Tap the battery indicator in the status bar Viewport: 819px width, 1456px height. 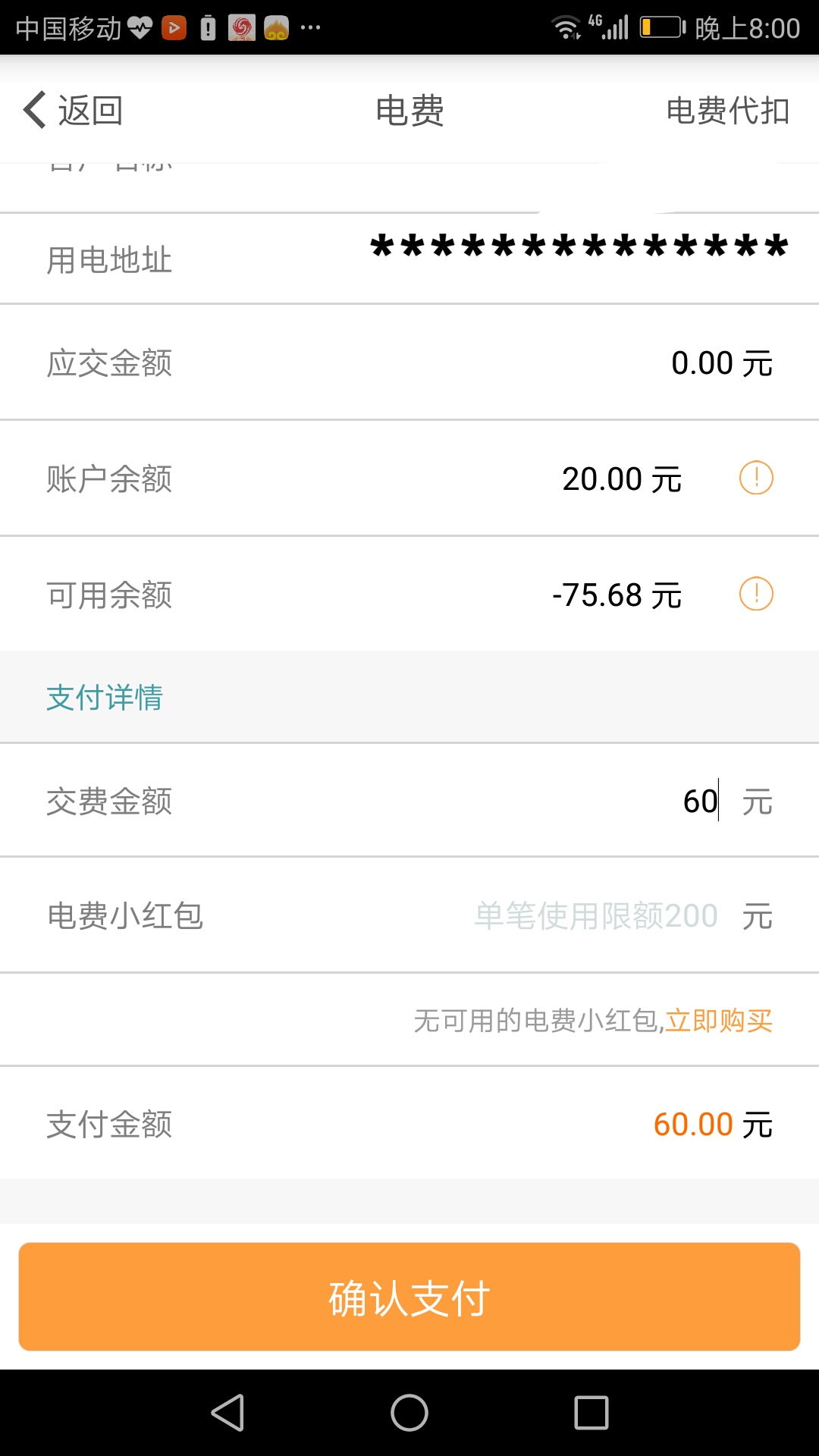coord(659,27)
